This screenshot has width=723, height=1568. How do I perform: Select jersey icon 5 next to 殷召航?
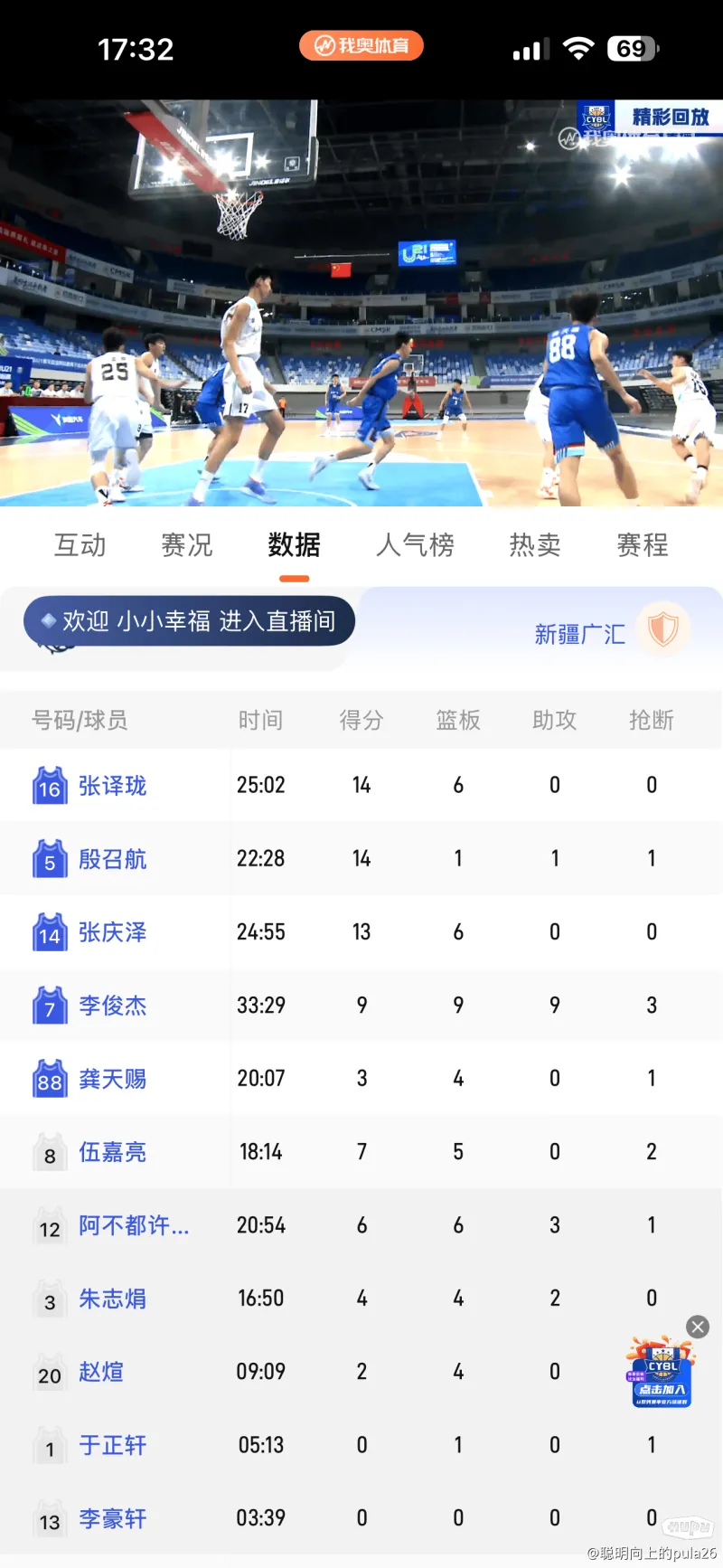(x=50, y=859)
